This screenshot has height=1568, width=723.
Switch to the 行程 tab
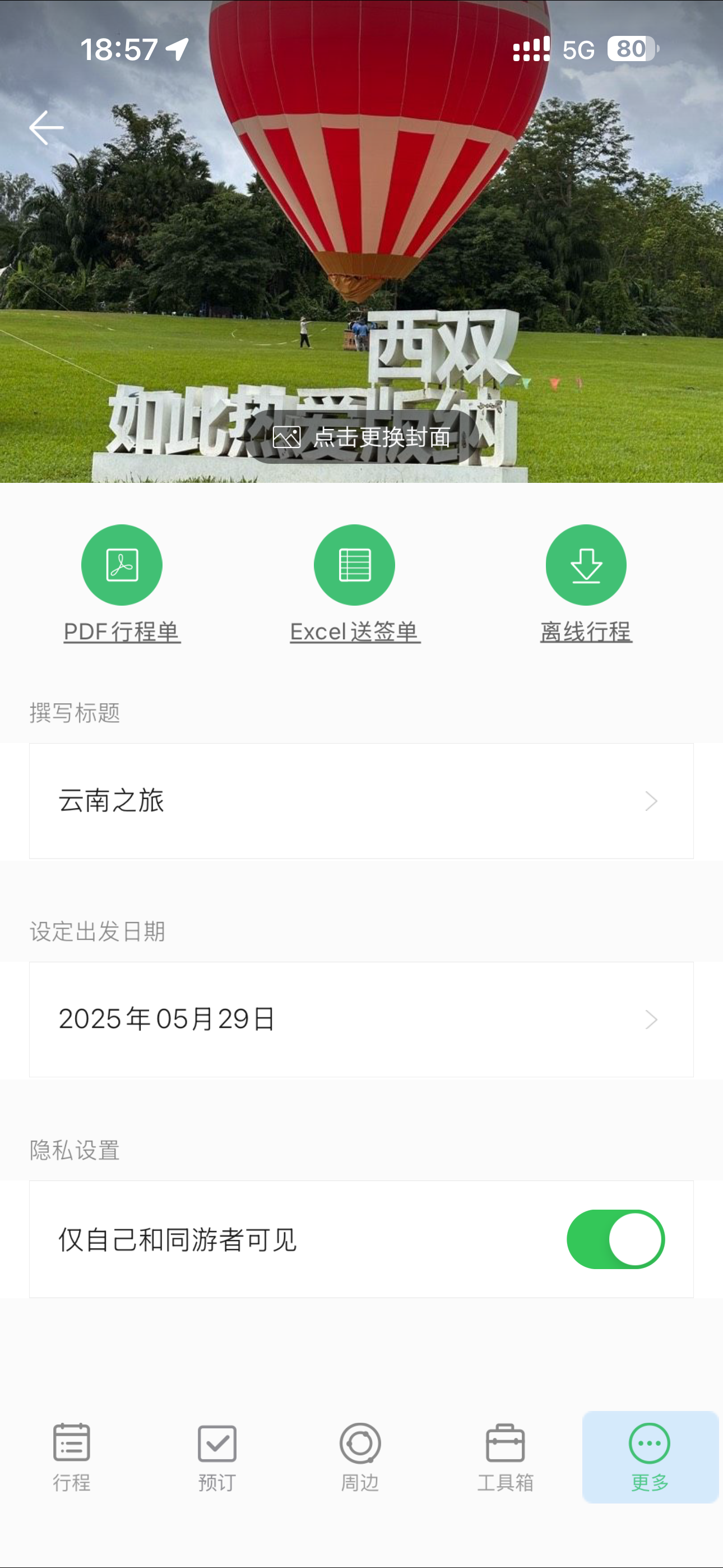click(x=72, y=1457)
